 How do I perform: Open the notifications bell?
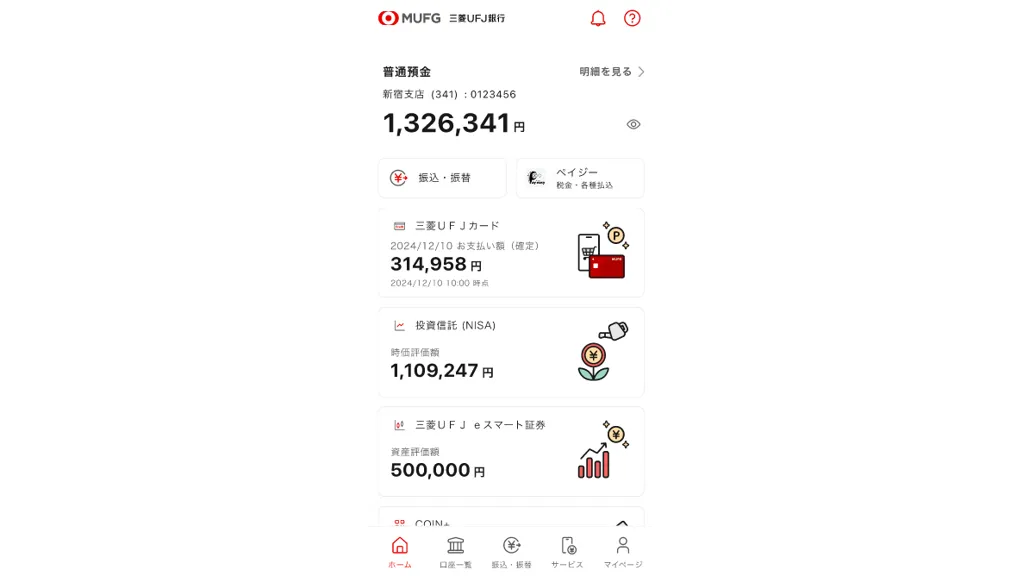[x=598, y=18]
